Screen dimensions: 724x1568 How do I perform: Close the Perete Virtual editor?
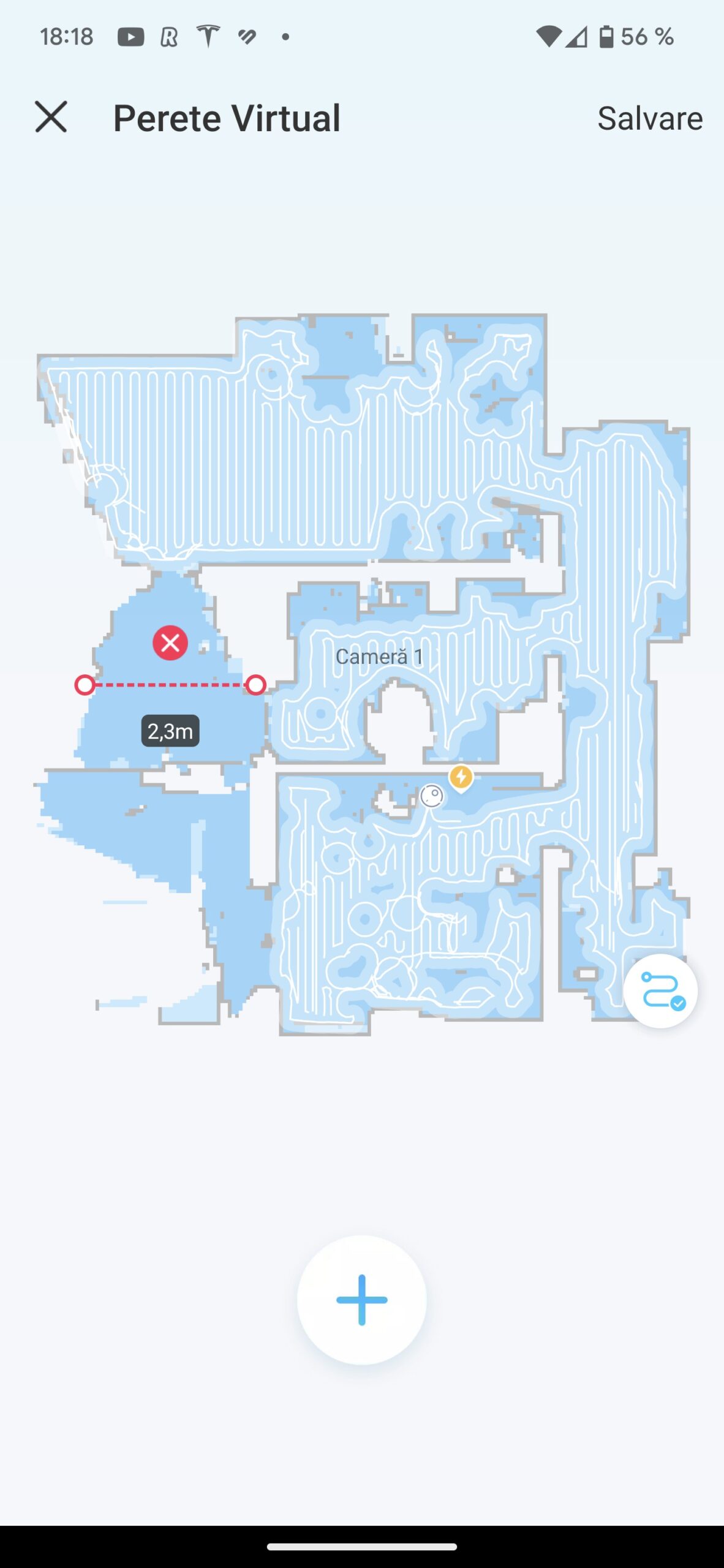click(51, 117)
